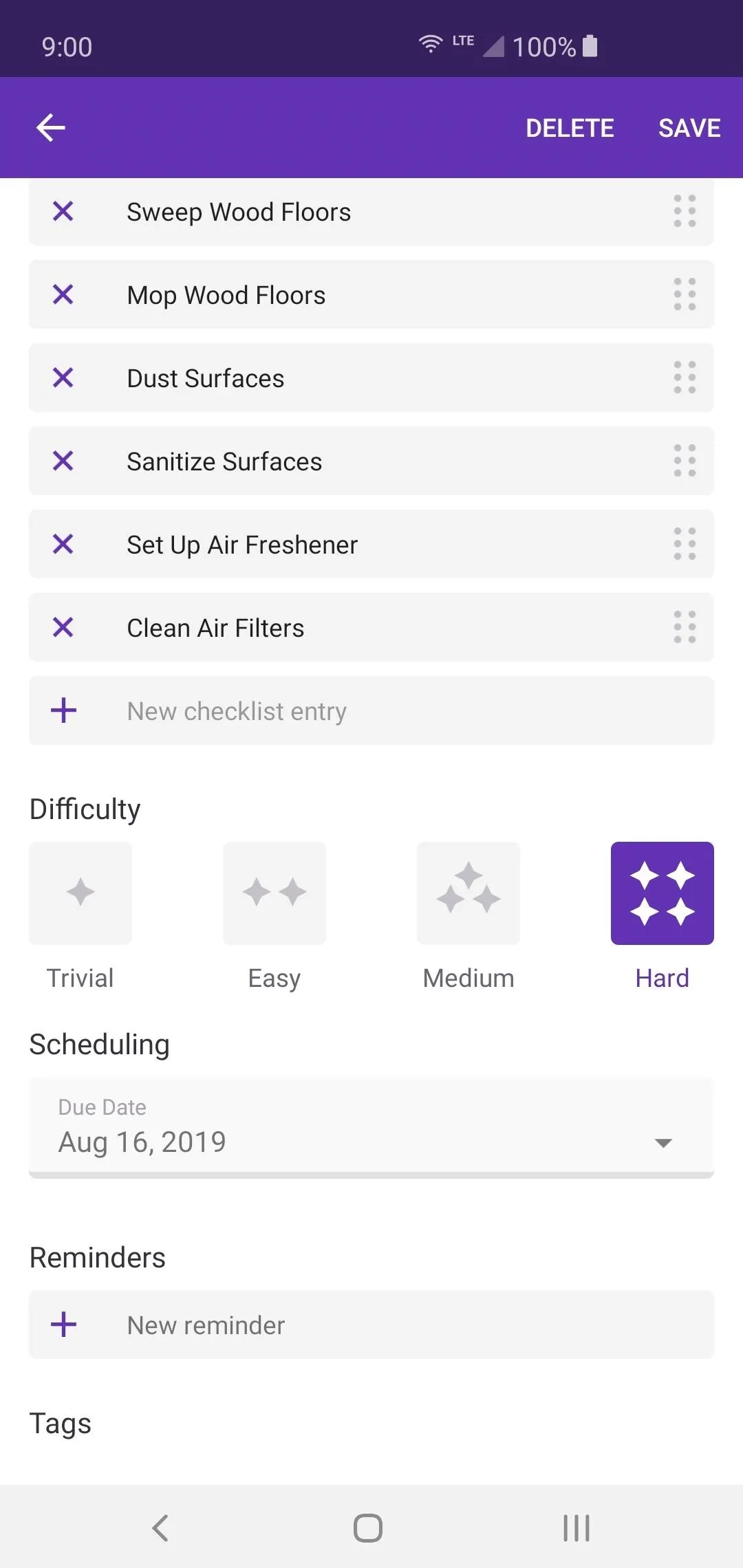Add a new reminder

[x=371, y=1325]
